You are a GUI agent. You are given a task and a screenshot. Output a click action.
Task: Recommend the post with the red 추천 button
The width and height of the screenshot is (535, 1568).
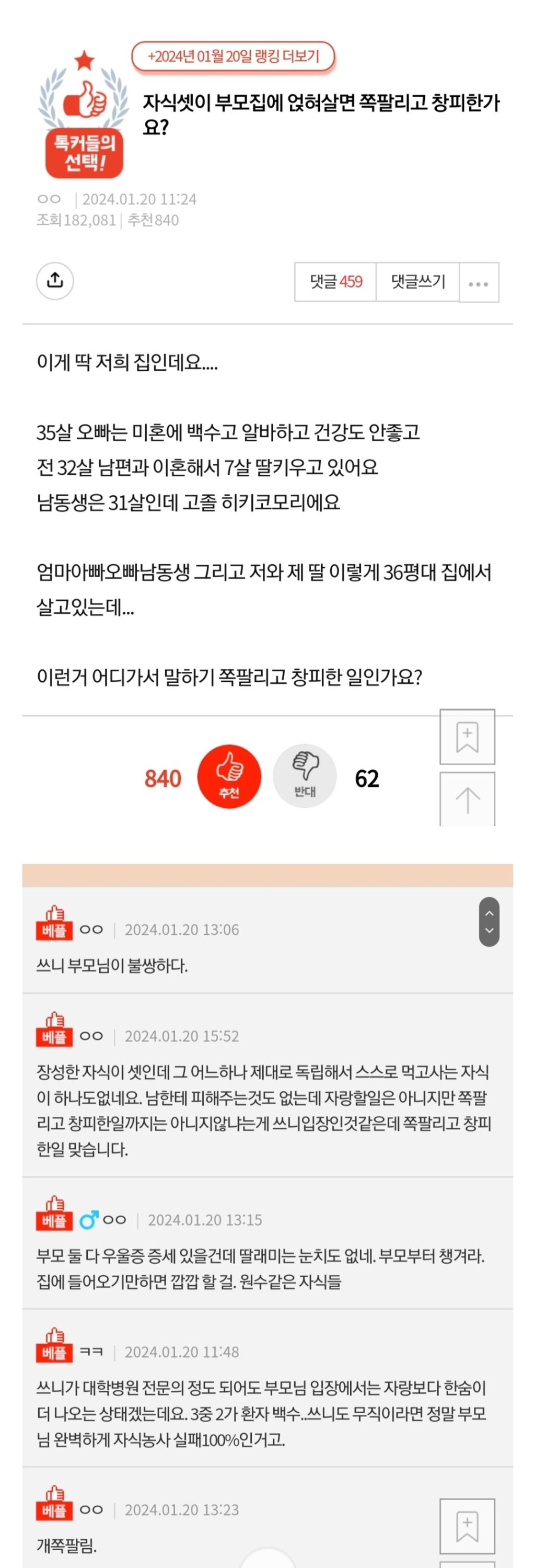tap(229, 777)
